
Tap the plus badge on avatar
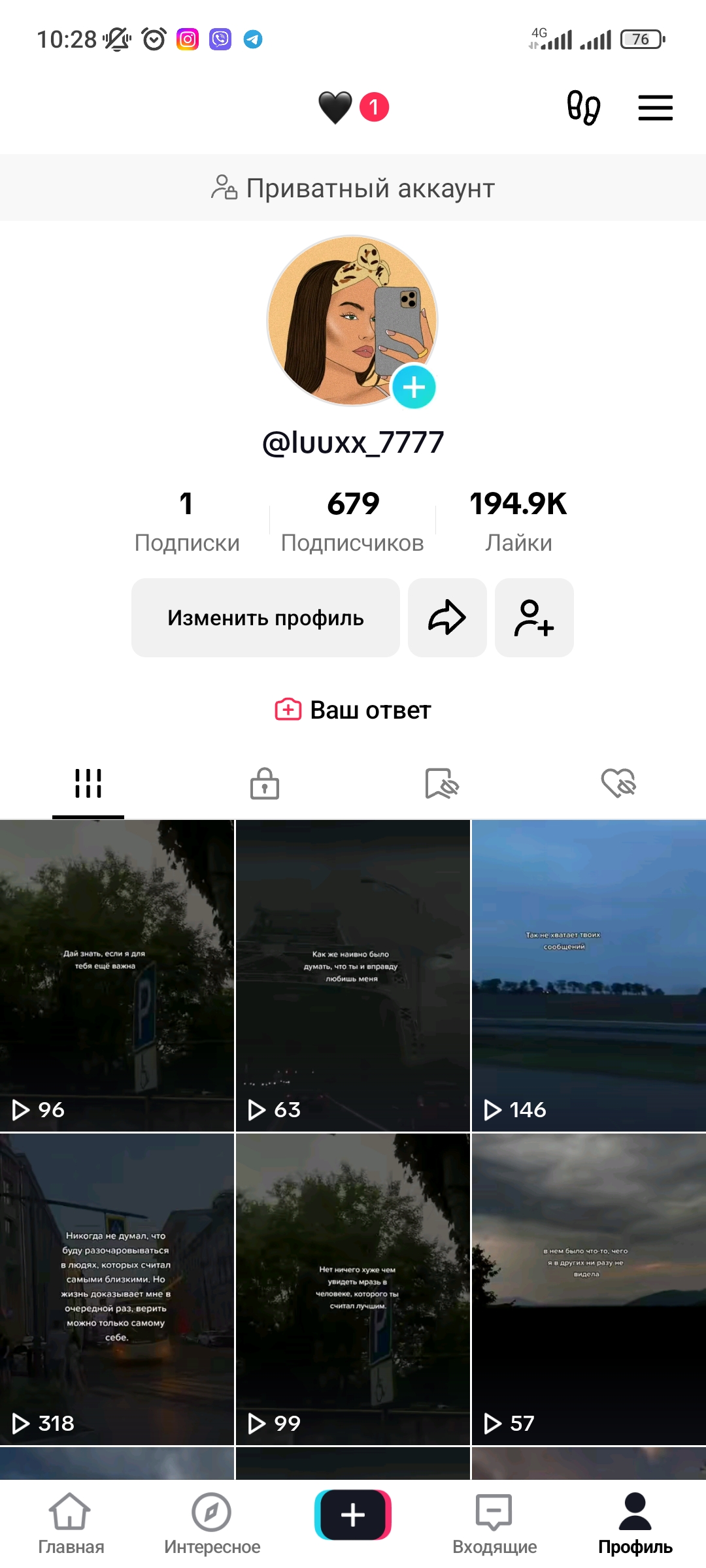point(413,387)
